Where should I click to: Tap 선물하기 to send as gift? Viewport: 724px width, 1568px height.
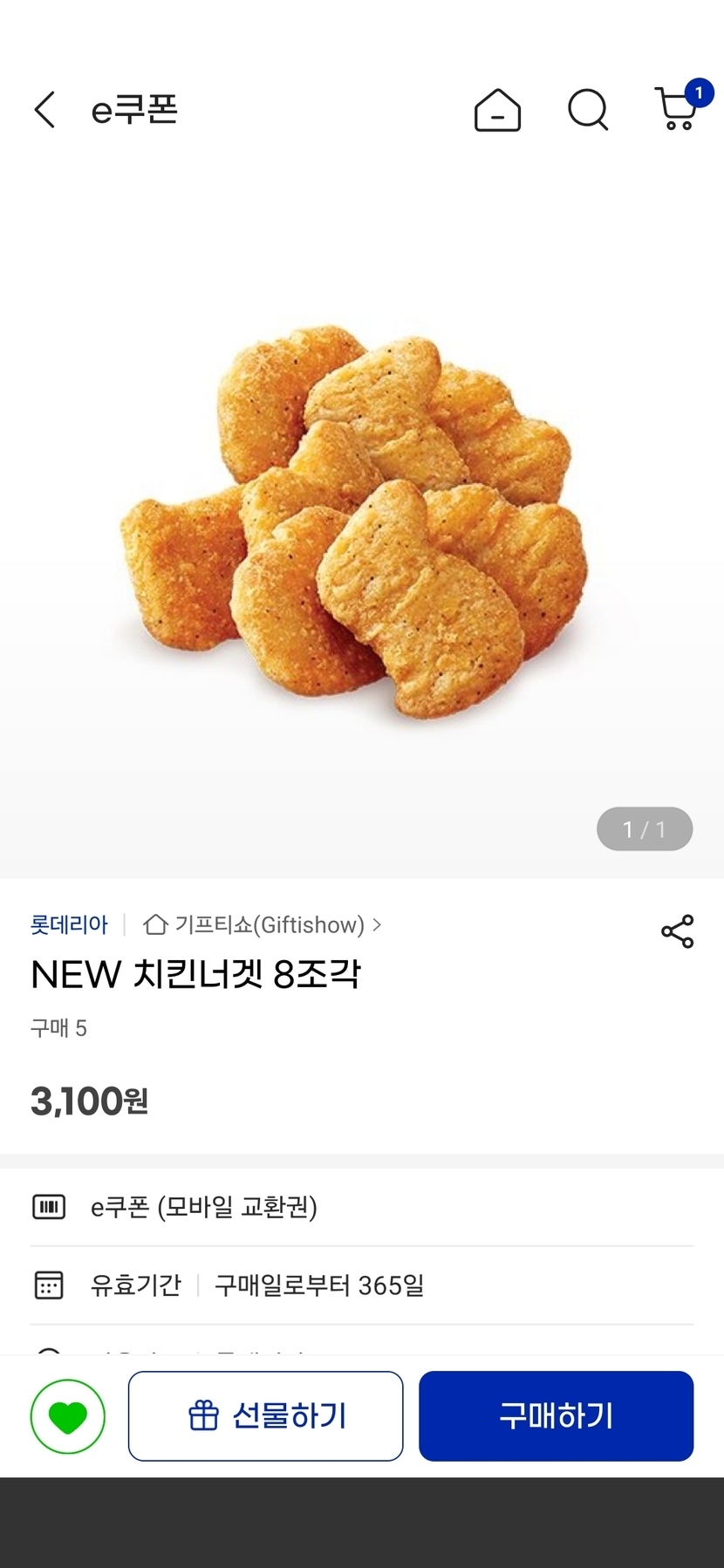click(x=265, y=1416)
